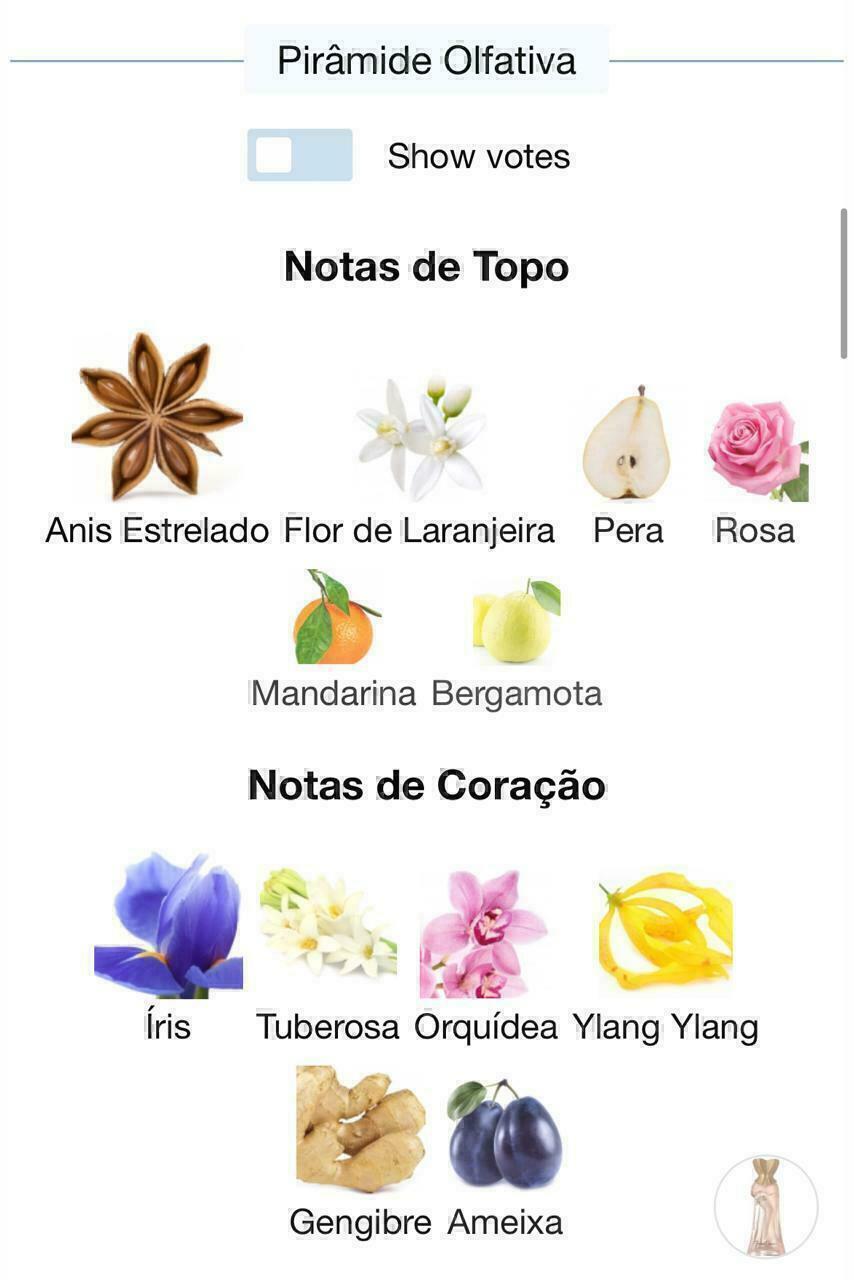Image resolution: width=854 pixels, height=1280 pixels.
Task: Select the Ylang Ylang note
Action: click(665, 932)
